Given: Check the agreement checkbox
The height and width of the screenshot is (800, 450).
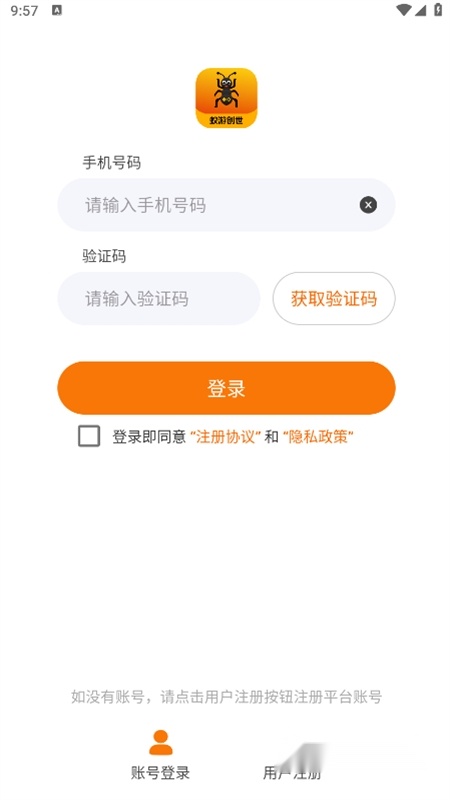Looking at the screenshot, I should pyautogui.click(x=89, y=436).
